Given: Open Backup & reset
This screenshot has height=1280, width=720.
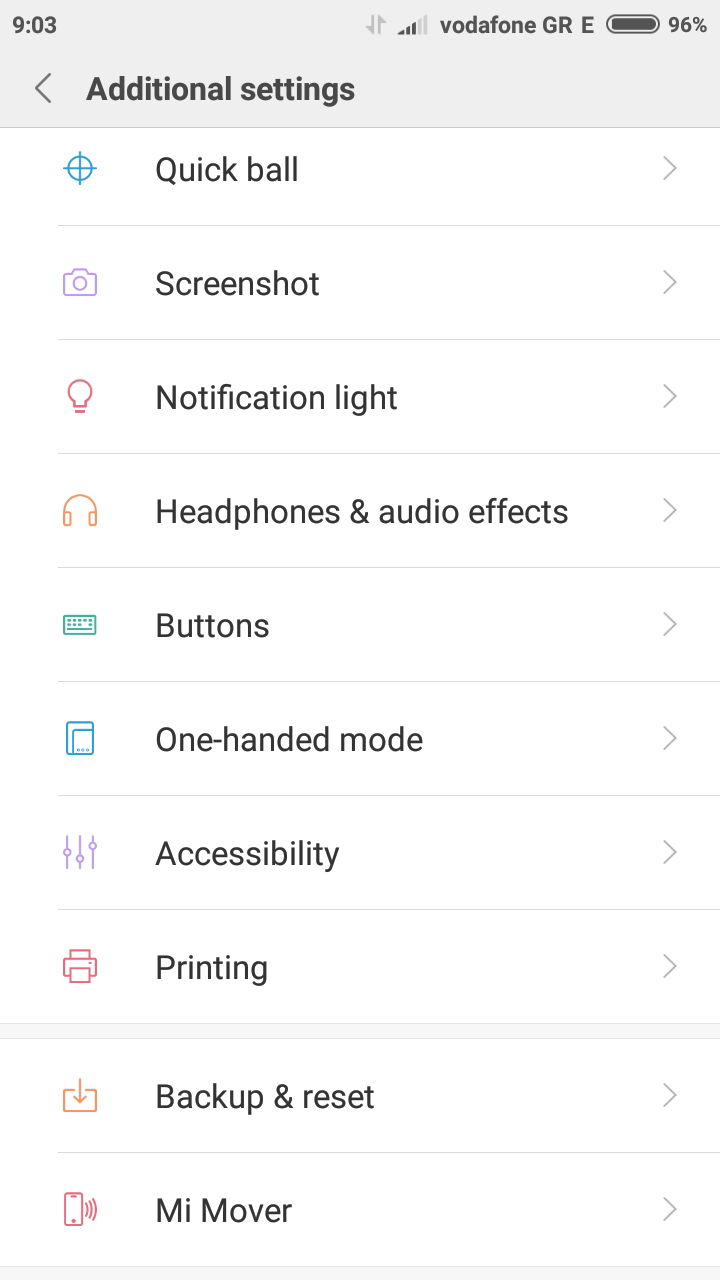Looking at the screenshot, I should [x=360, y=1097].
